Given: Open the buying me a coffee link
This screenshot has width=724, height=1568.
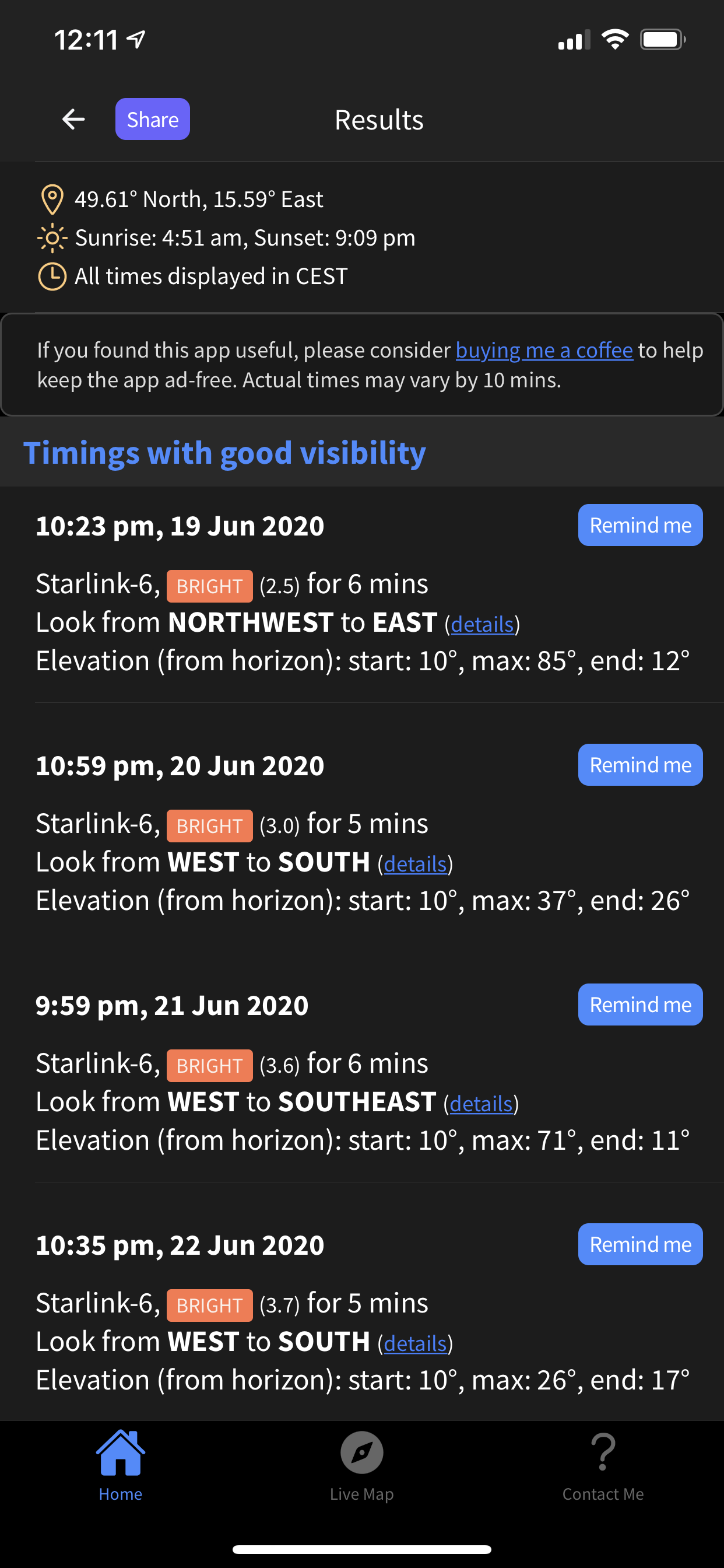Looking at the screenshot, I should [x=544, y=350].
